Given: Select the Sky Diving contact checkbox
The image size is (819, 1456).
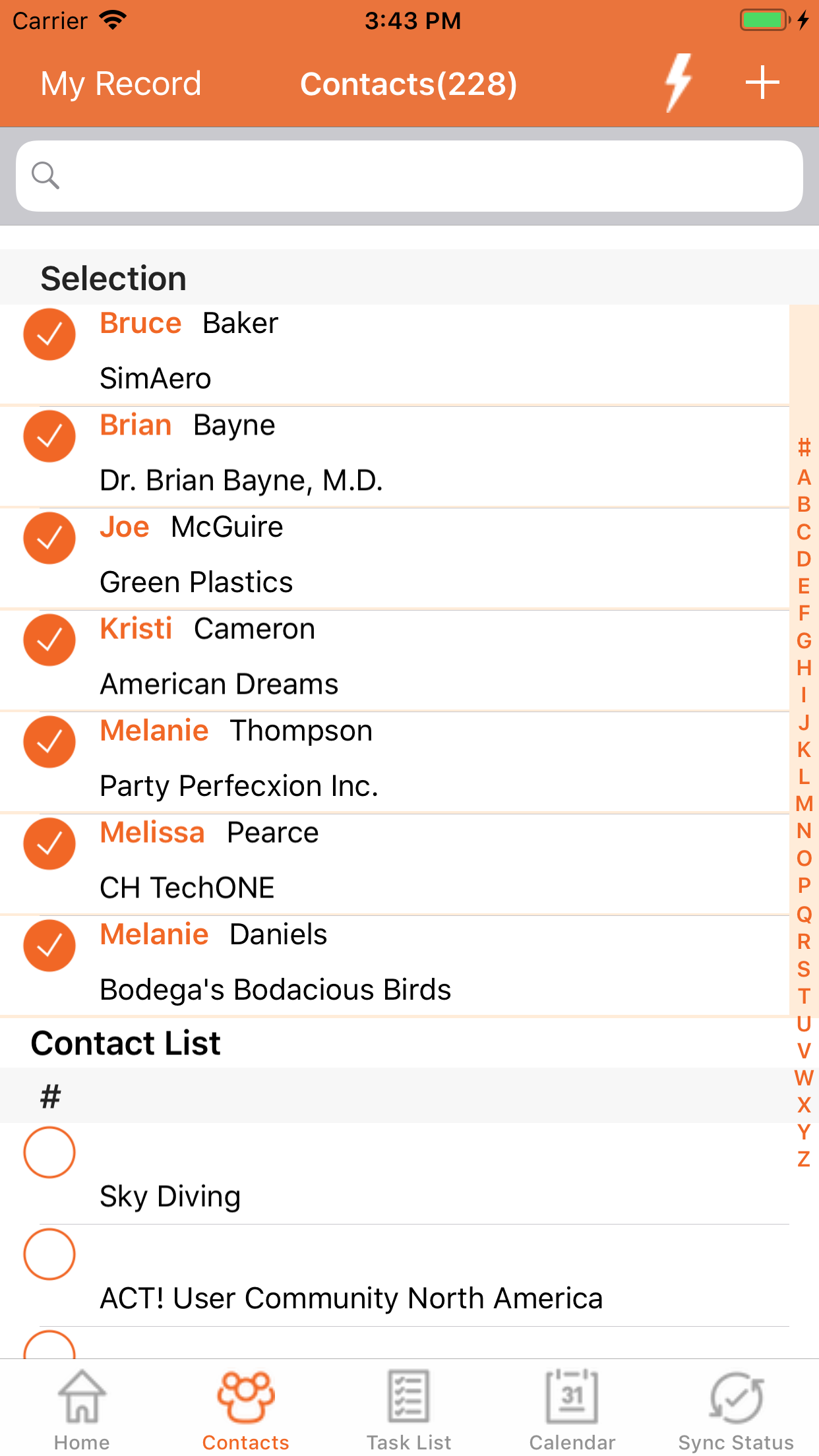Looking at the screenshot, I should 49,1153.
